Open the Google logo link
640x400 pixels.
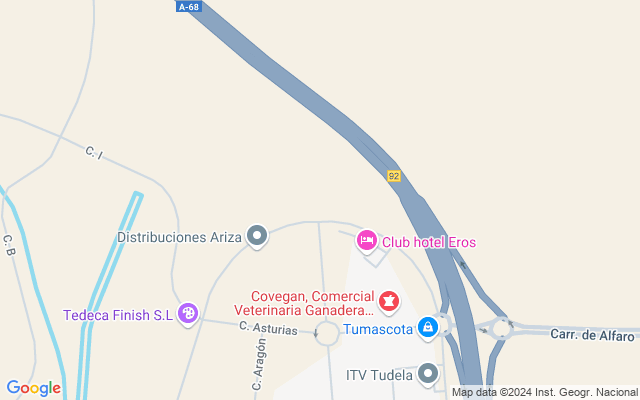point(33,388)
